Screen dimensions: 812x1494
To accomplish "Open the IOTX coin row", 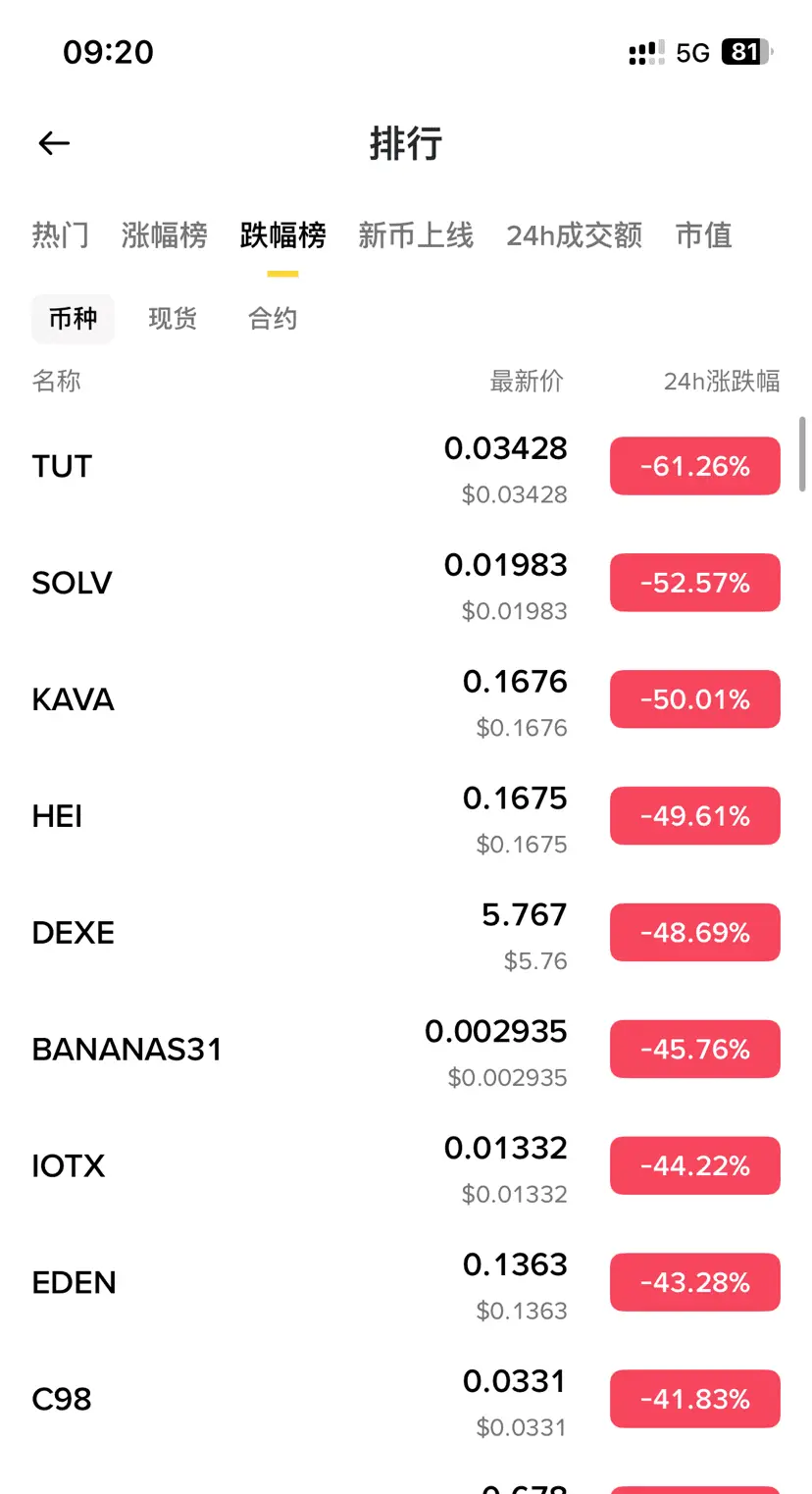I will 294,1166.
